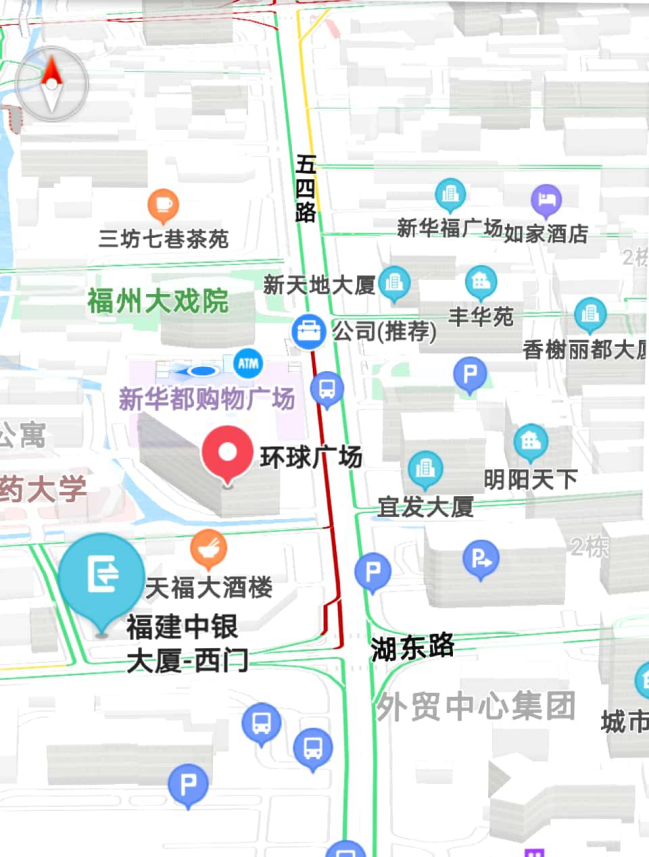Select the 新华福广场 building marker

click(450, 195)
